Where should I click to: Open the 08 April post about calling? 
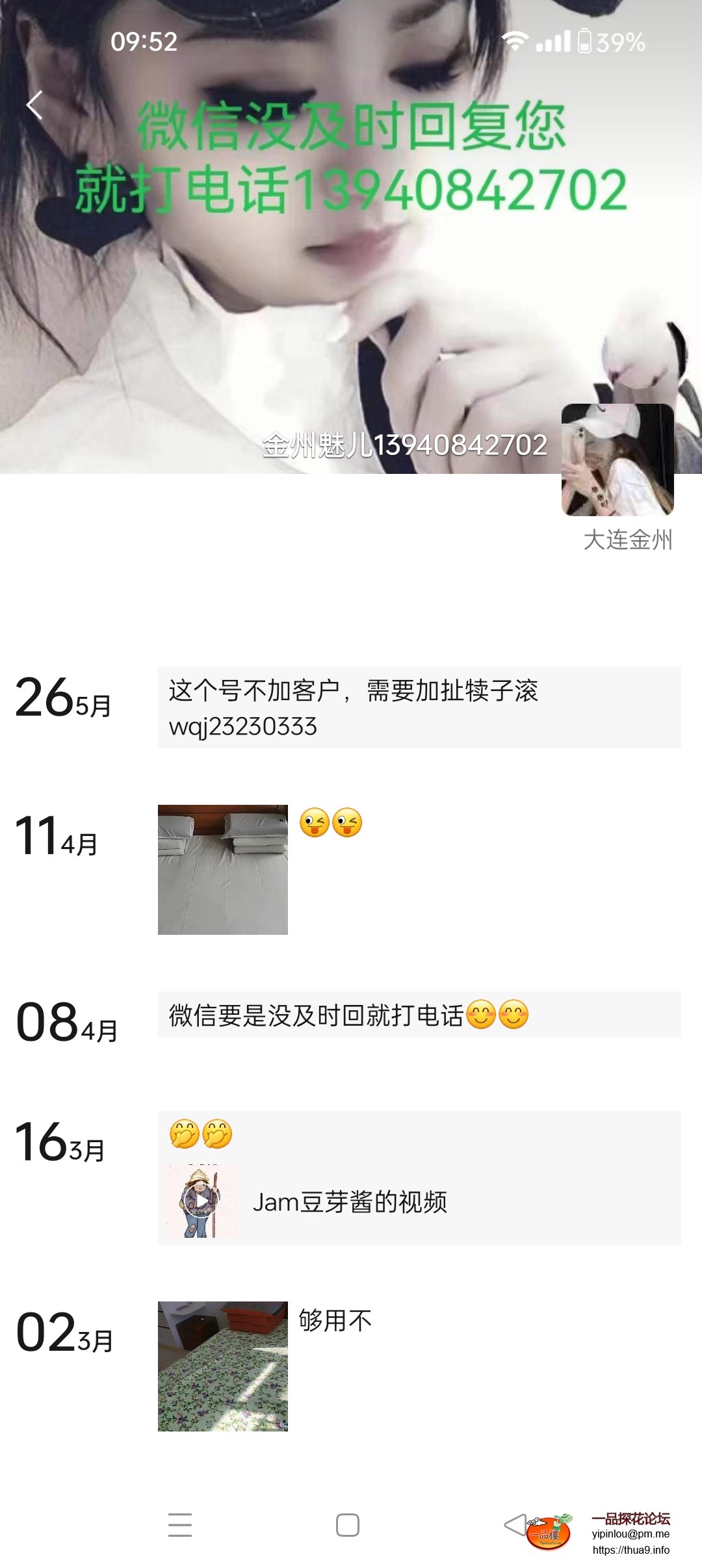coord(419,1015)
